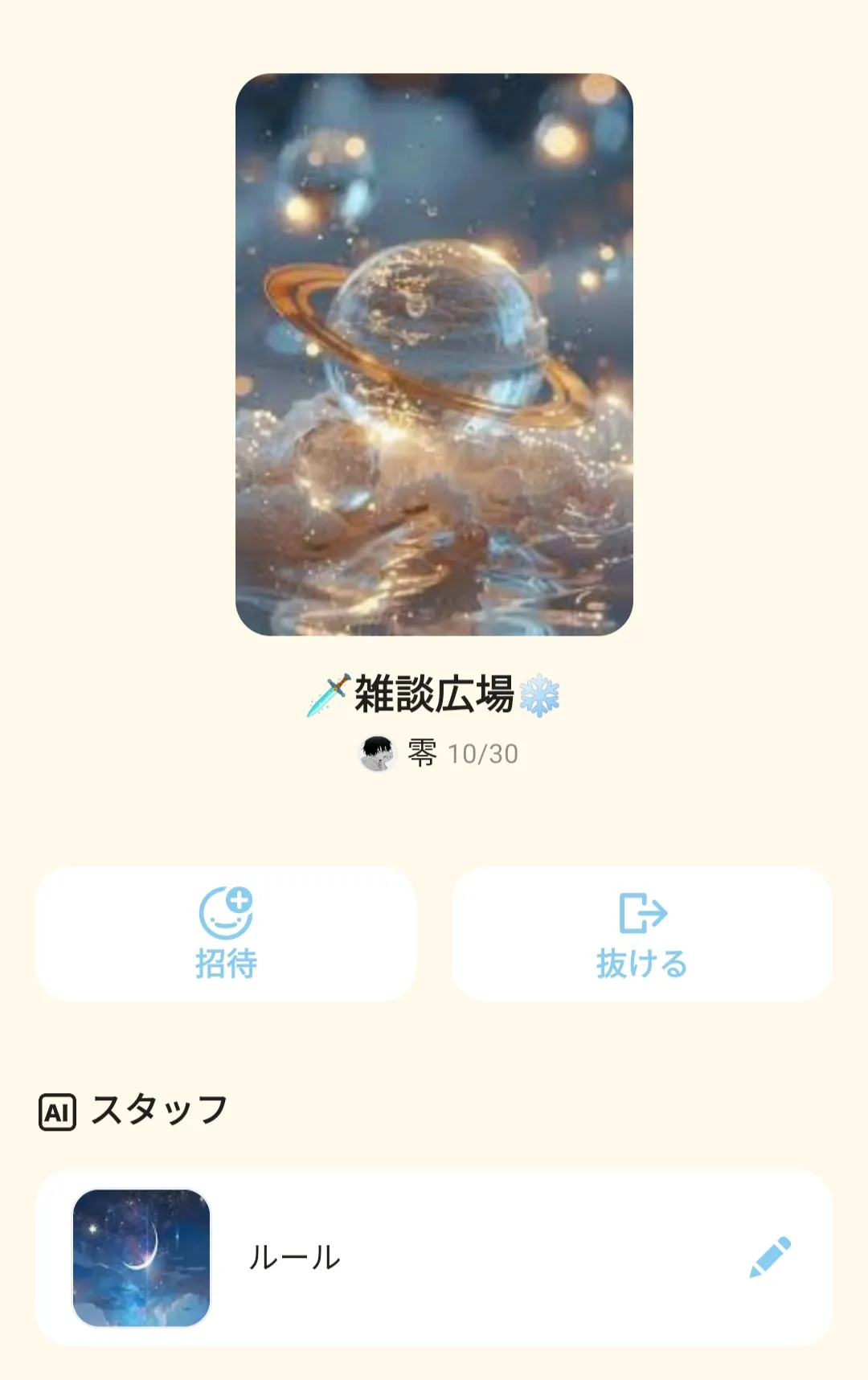Image resolution: width=868 pixels, height=1380 pixels.
Task: Edit the ルール staff entry
Action: (x=770, y=1257)
